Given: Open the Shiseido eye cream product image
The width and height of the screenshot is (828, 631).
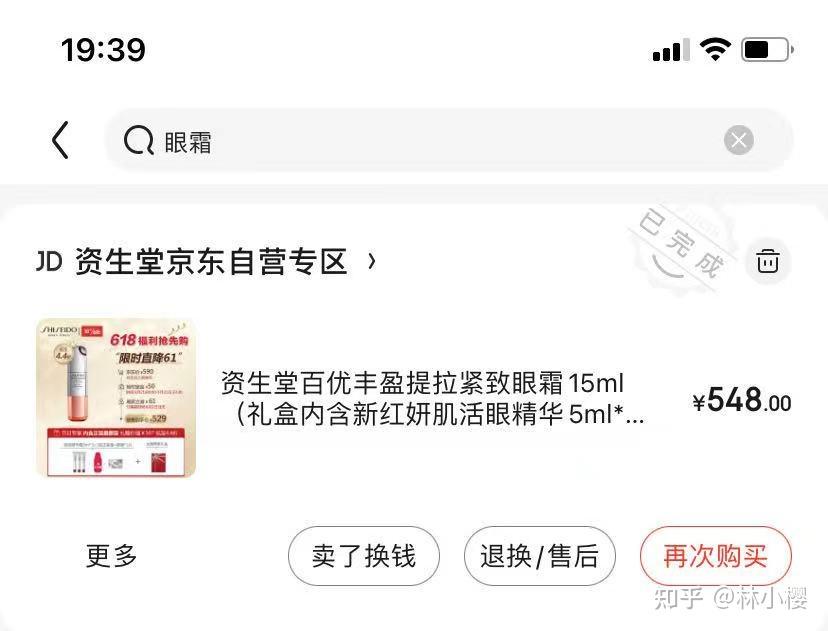Looking at the screenshot, I should coord(116,398).
